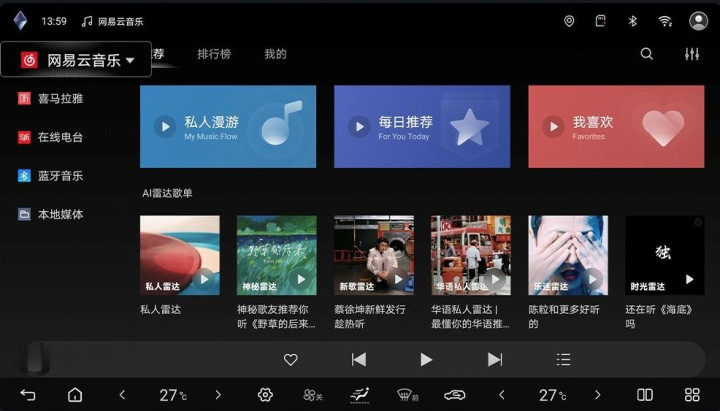Play the 私人雷达 playlist
This screenshot has height=411, width=720.
180,256
